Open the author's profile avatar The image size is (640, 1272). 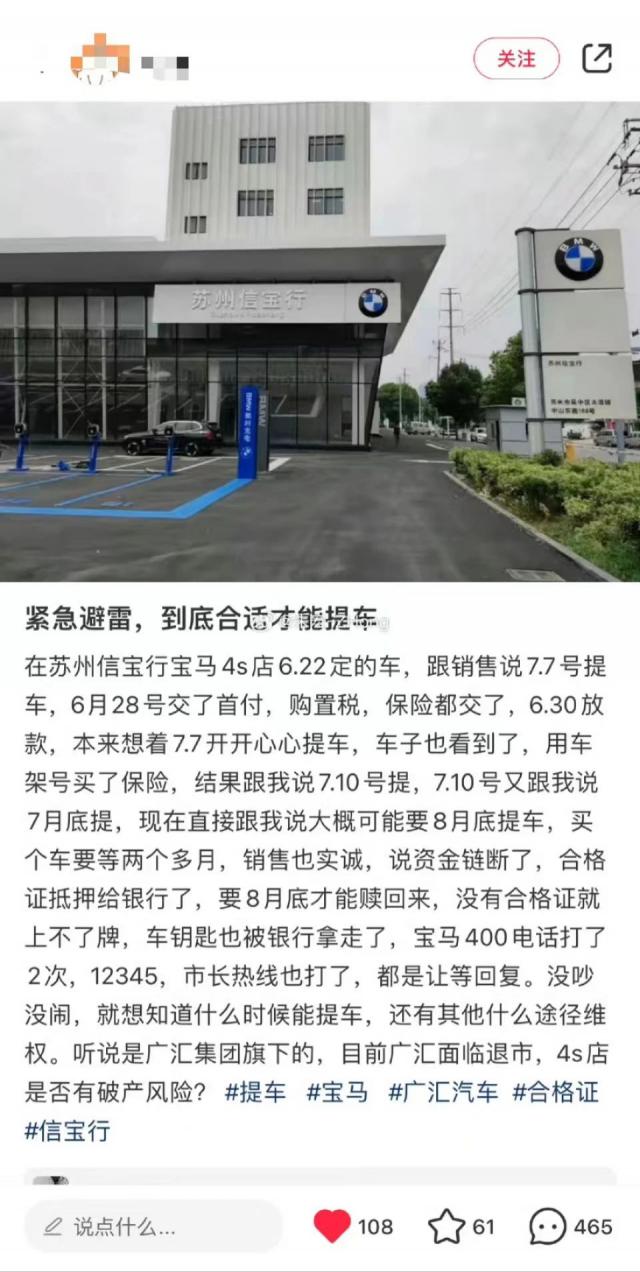pyautogui.click(x=101, y=58)
